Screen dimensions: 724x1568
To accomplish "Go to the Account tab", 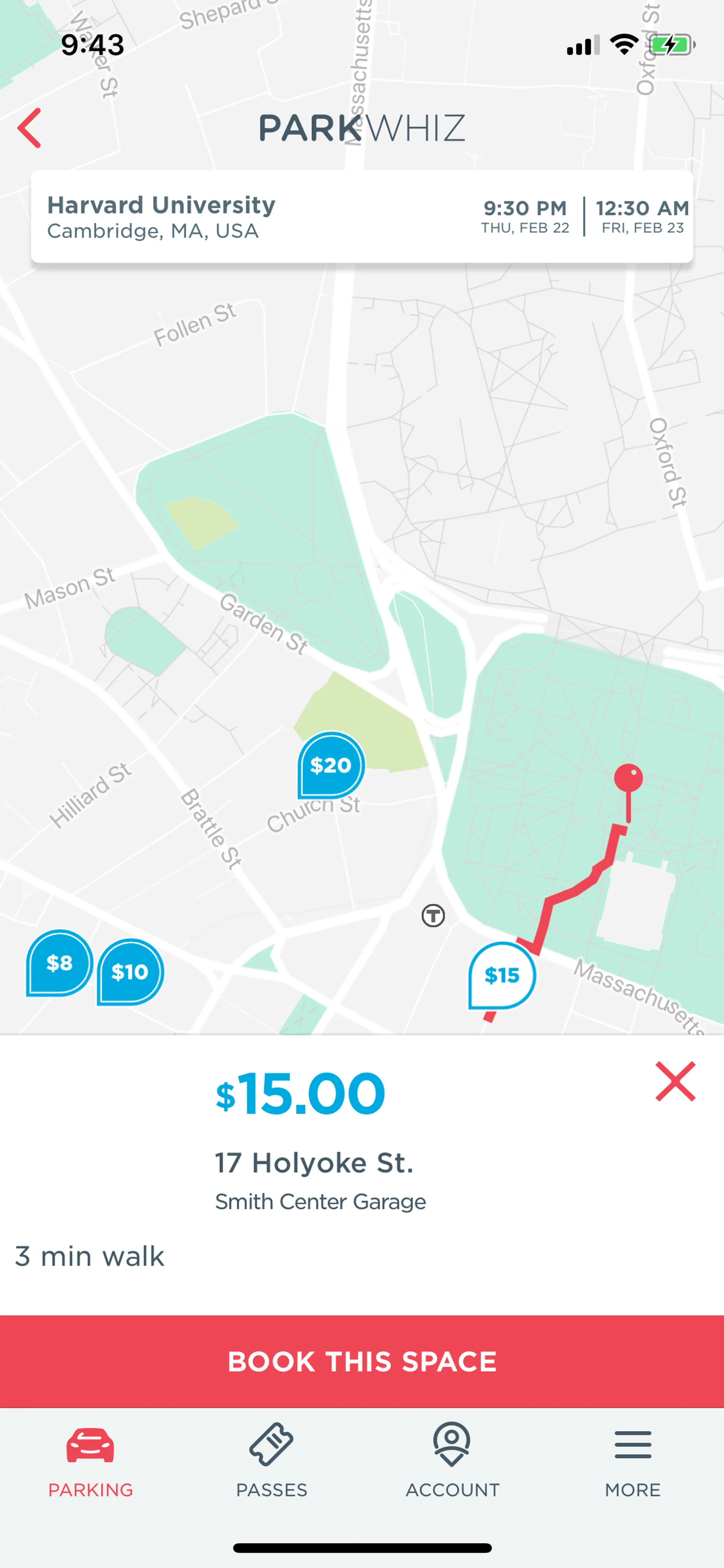I will [452, 1461].
